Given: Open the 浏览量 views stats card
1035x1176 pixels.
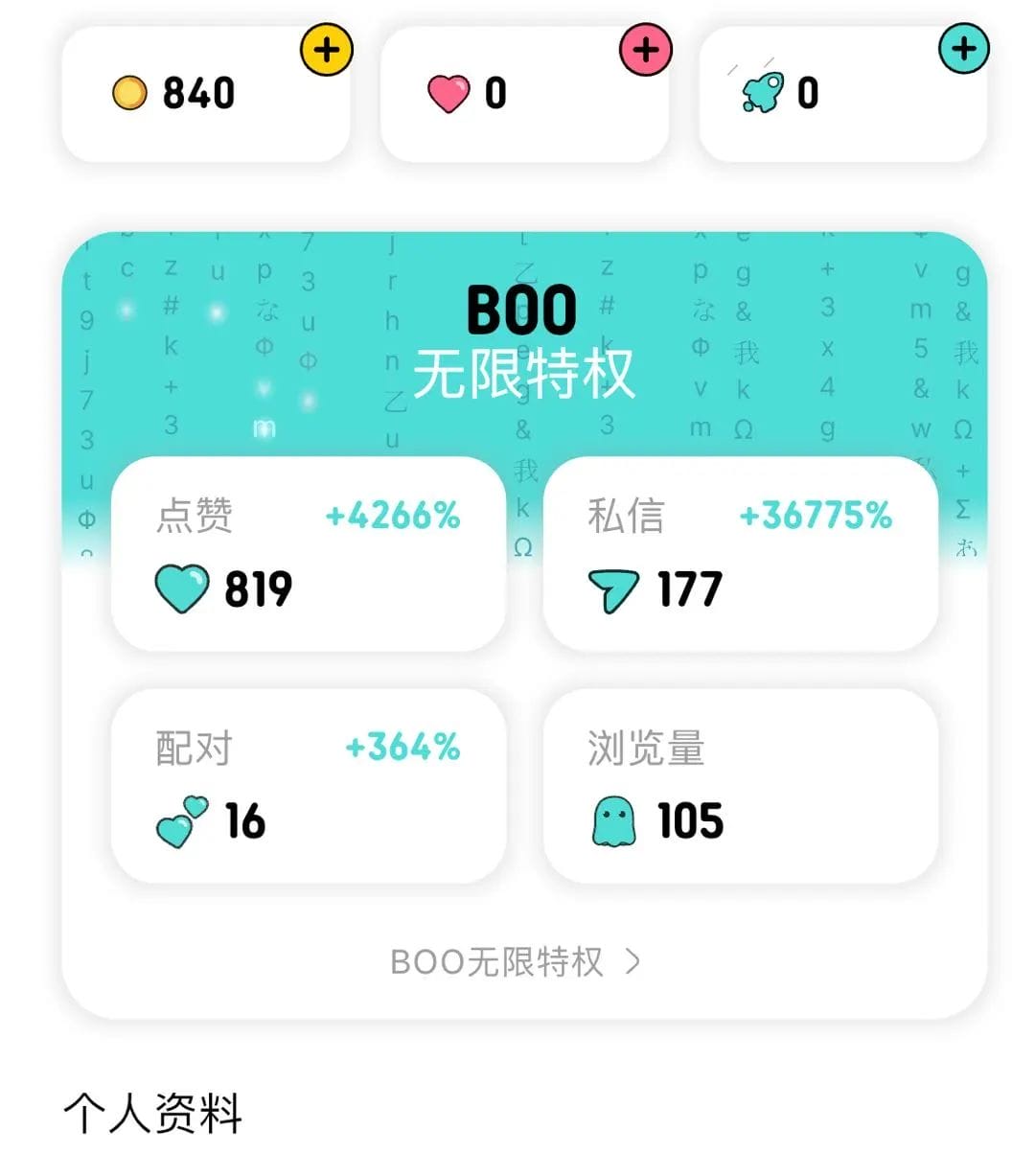Looking at the screenshot, I should point(740,785).
